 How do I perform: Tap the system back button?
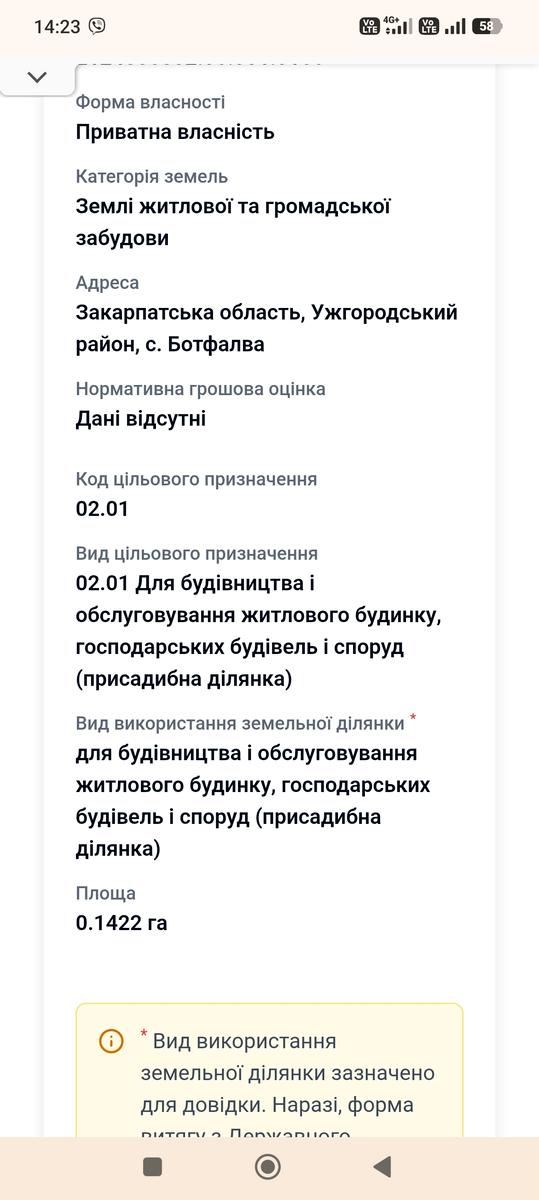(x=381, y=1166)
